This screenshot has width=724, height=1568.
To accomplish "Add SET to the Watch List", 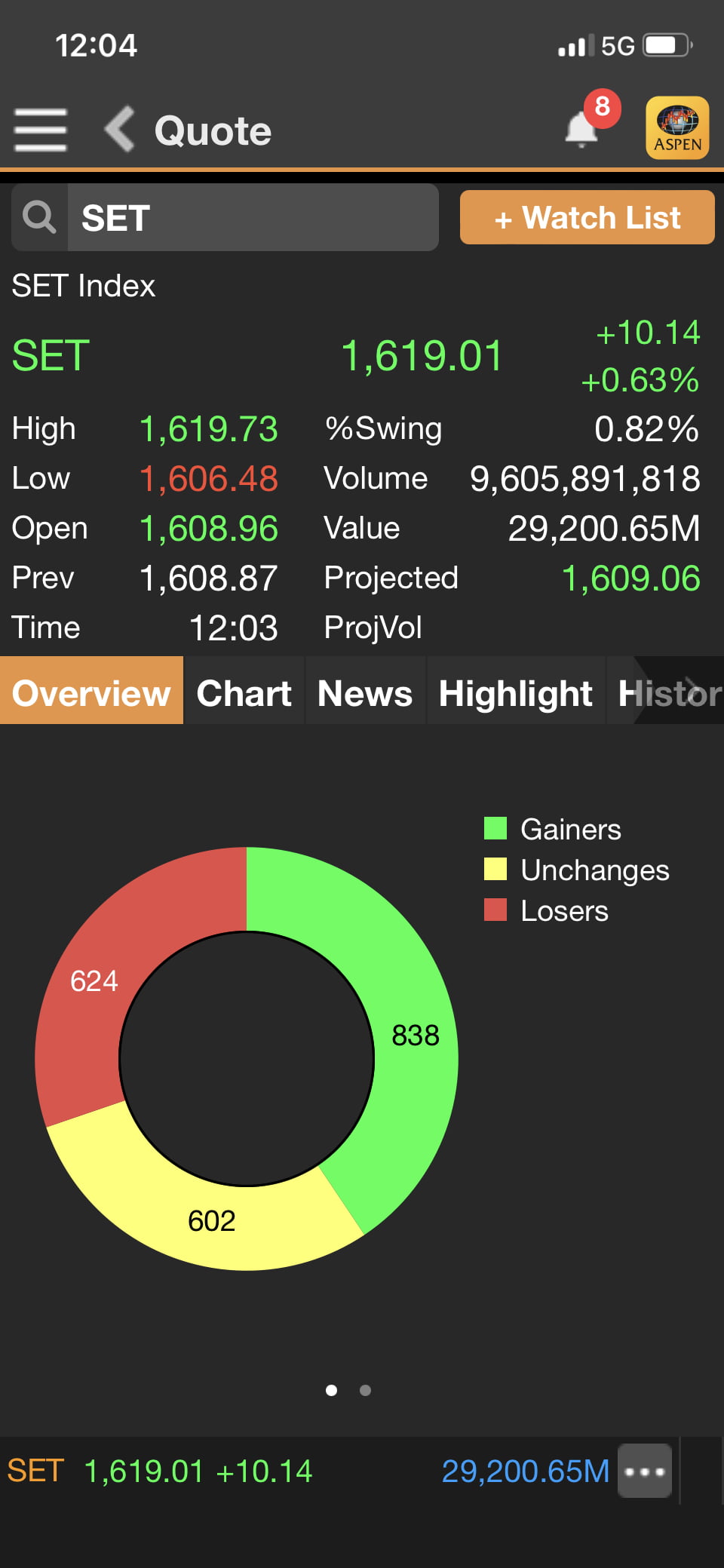I will pyautogui.click(x=587, y=218).
